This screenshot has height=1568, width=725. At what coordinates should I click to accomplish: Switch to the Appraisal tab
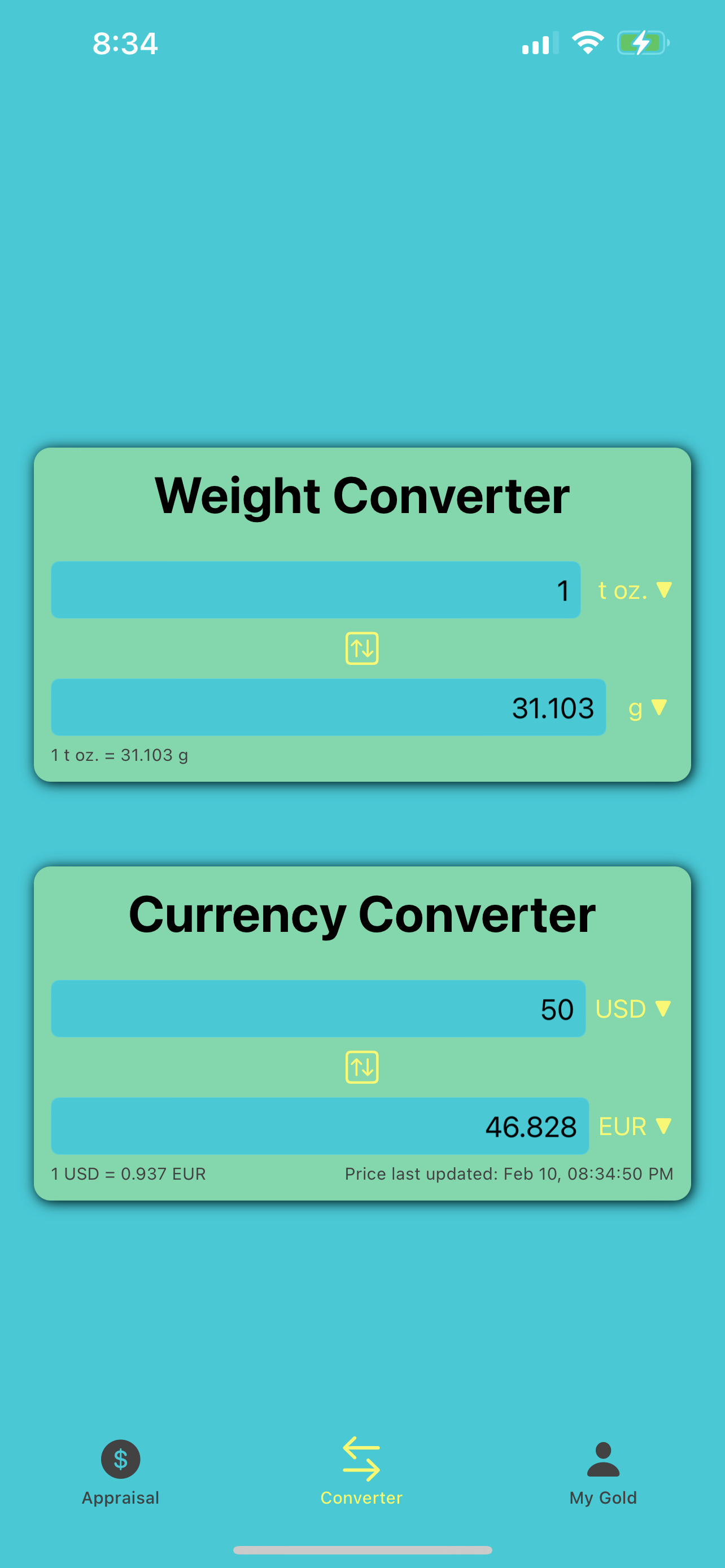(x=120, y=1473)
